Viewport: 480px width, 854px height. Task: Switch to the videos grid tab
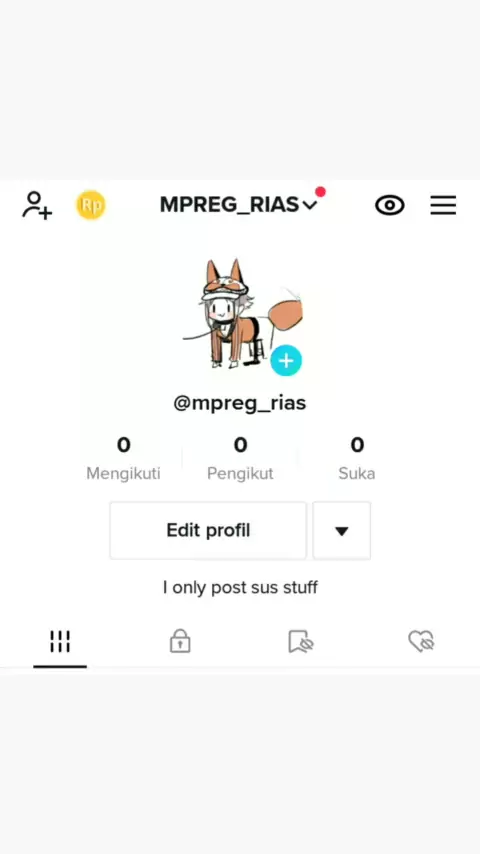pos(60,642)
